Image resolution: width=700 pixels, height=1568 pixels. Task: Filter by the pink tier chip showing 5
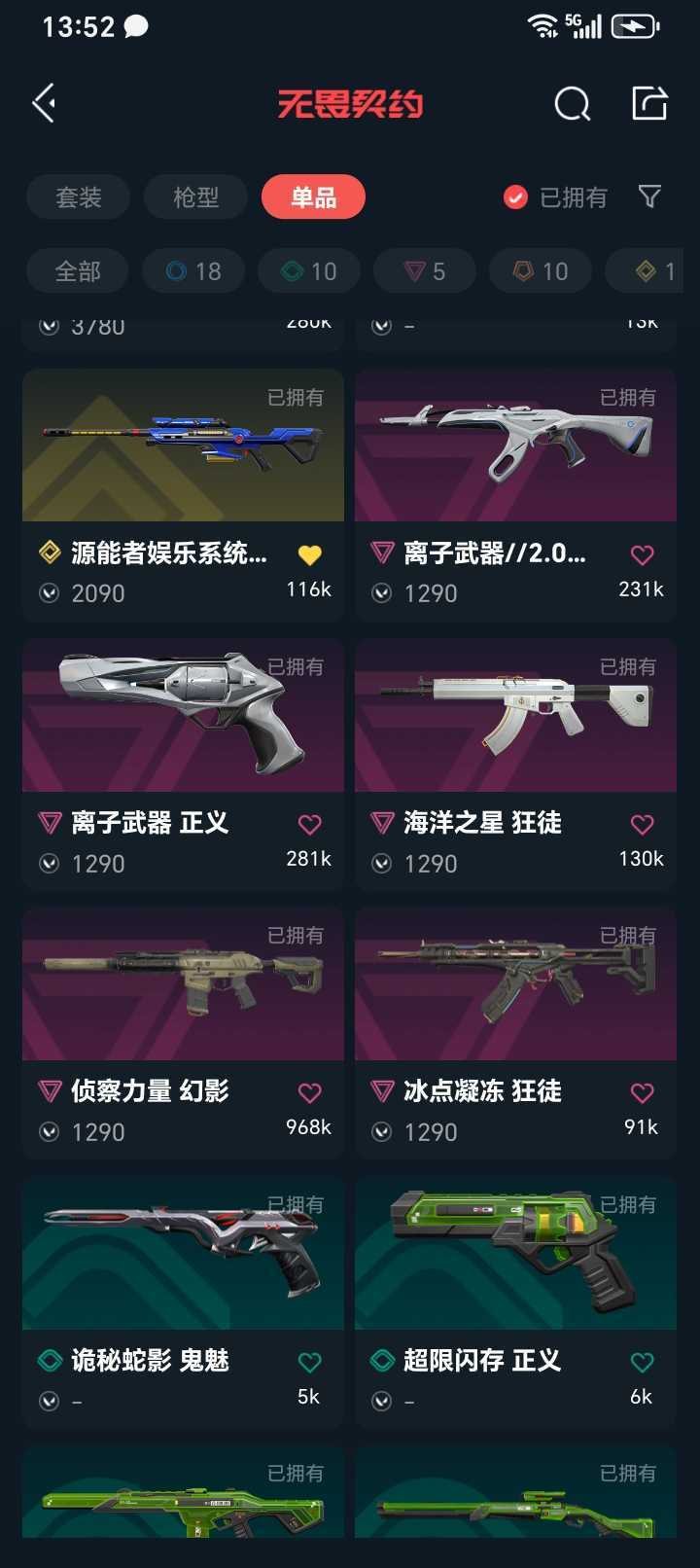(x=425, y=271)
